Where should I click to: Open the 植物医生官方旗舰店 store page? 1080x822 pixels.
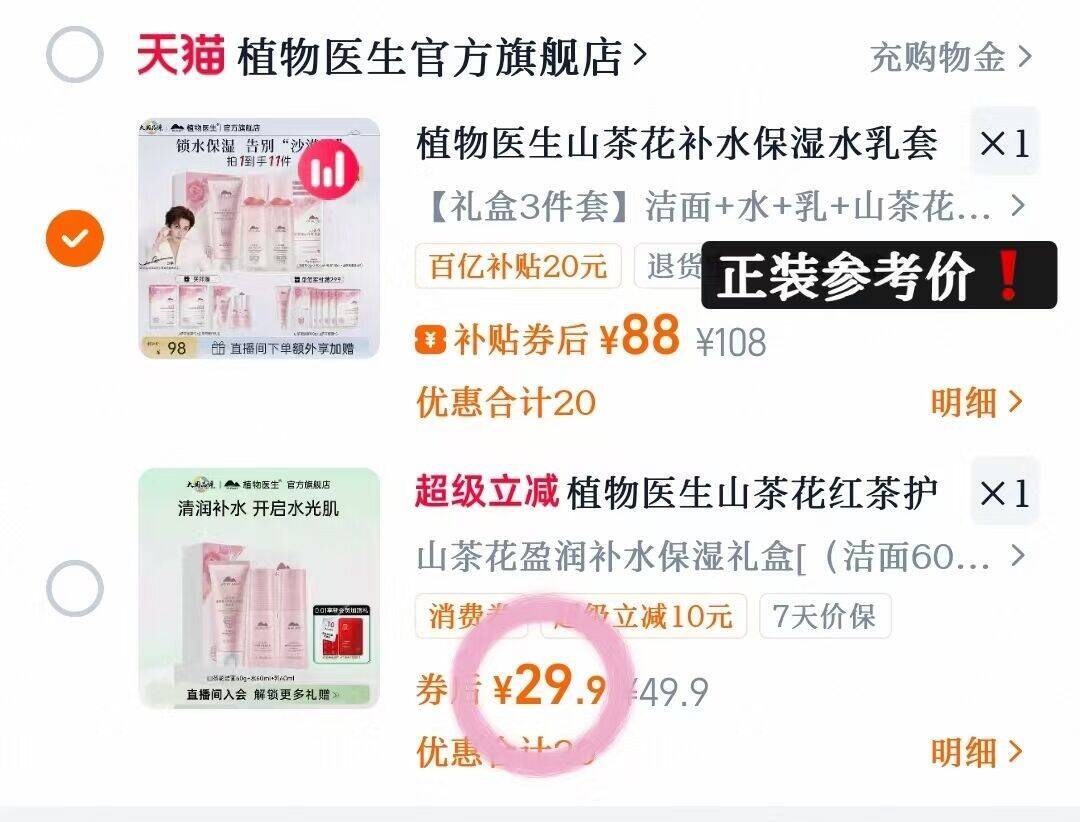coord(440,57)
